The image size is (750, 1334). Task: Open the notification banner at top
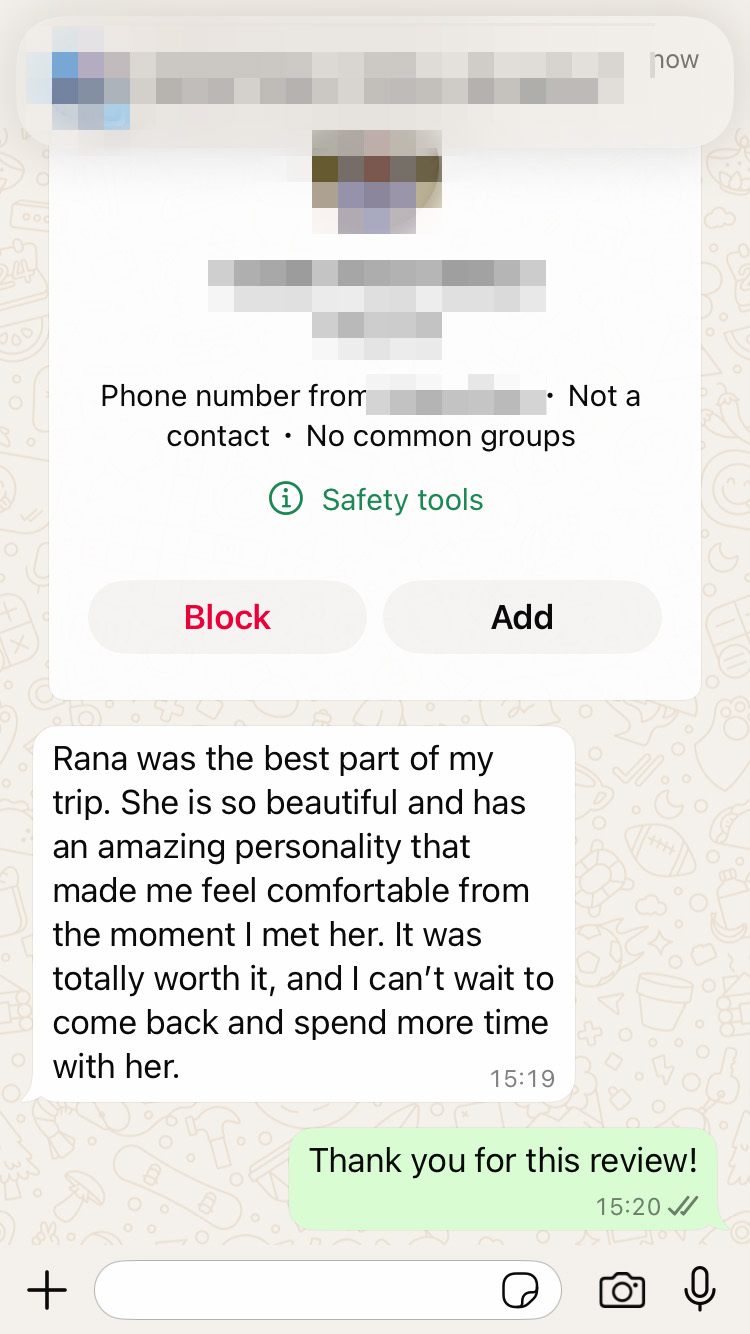pyautogui.click(x=375, y=82)
